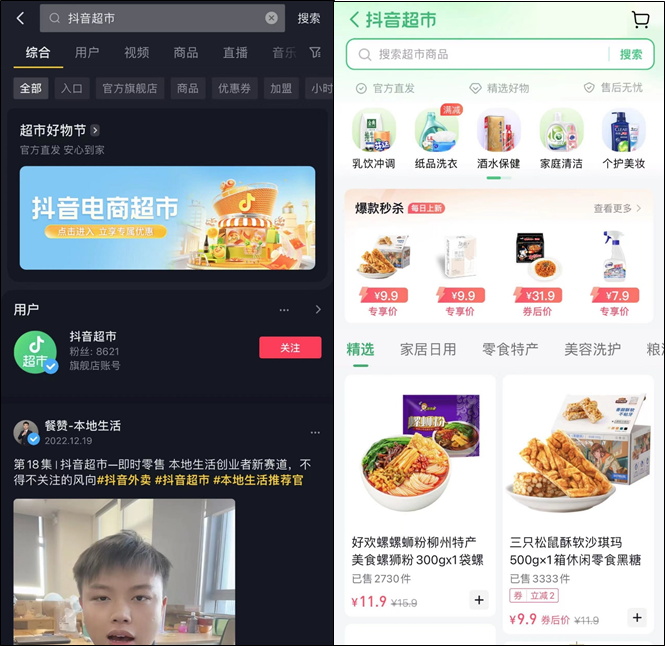Select the 官方旗舰店 filter chip
The height and width of the screenshot is (646, 665).
tap(130, 88)
